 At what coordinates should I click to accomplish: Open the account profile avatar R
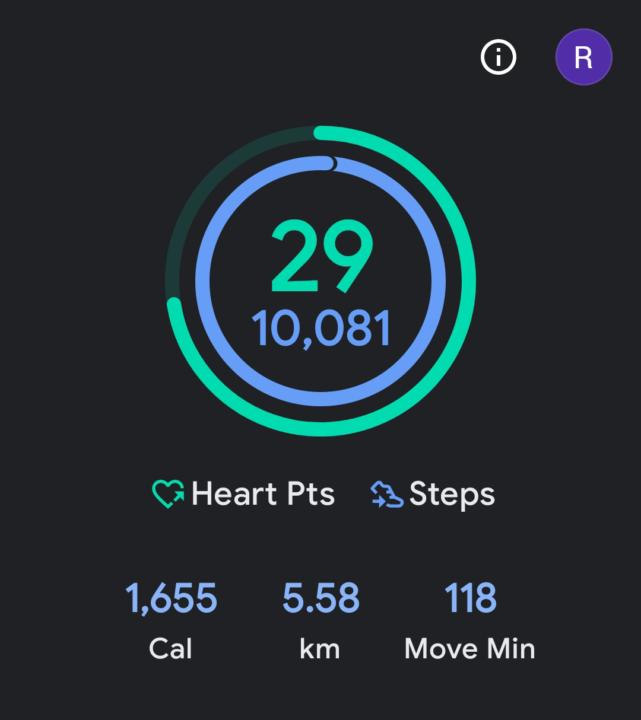tap(583, 58)
